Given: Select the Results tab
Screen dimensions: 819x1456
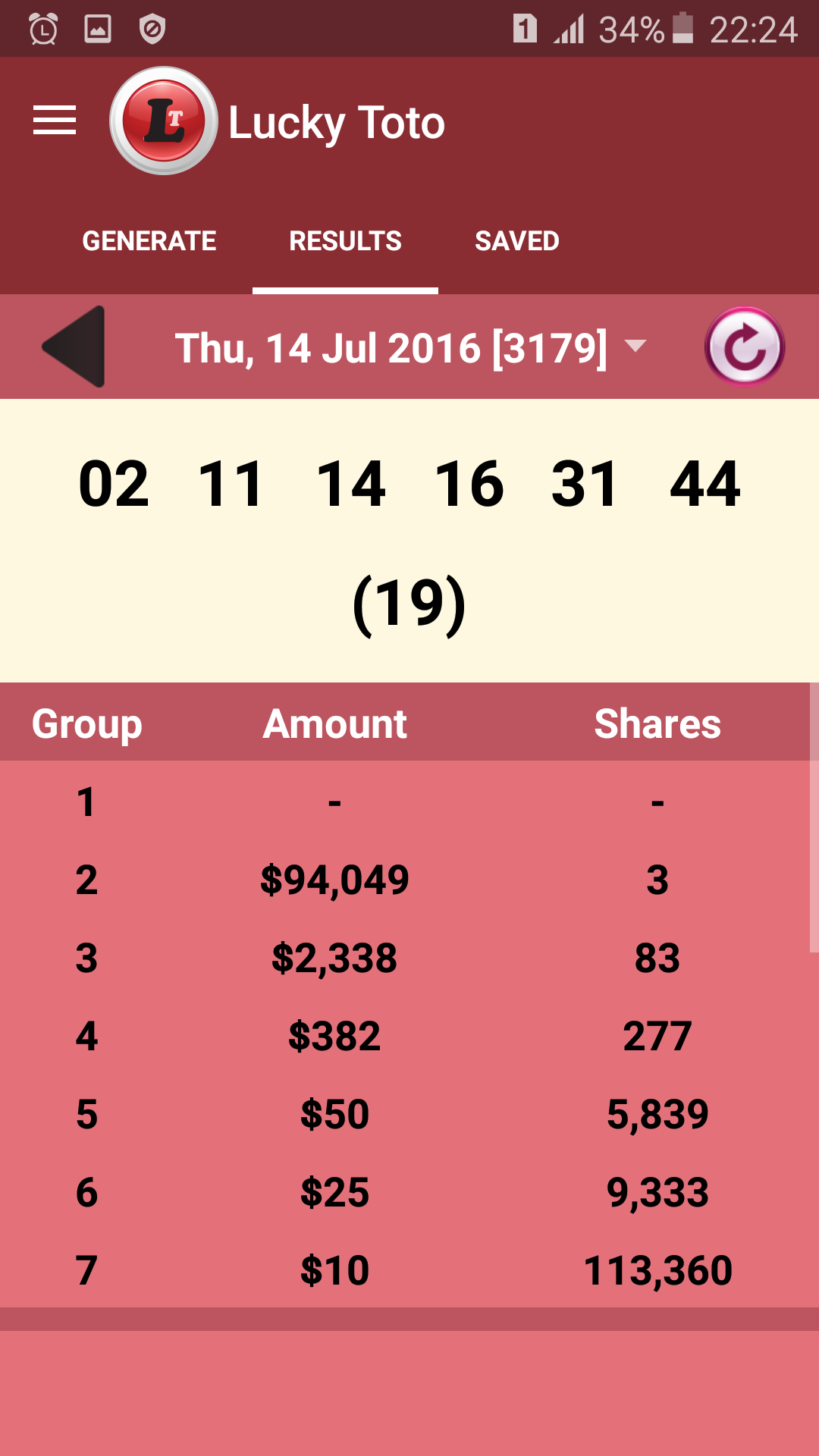Looking at the screenshot, I should [x=345, y=241].
